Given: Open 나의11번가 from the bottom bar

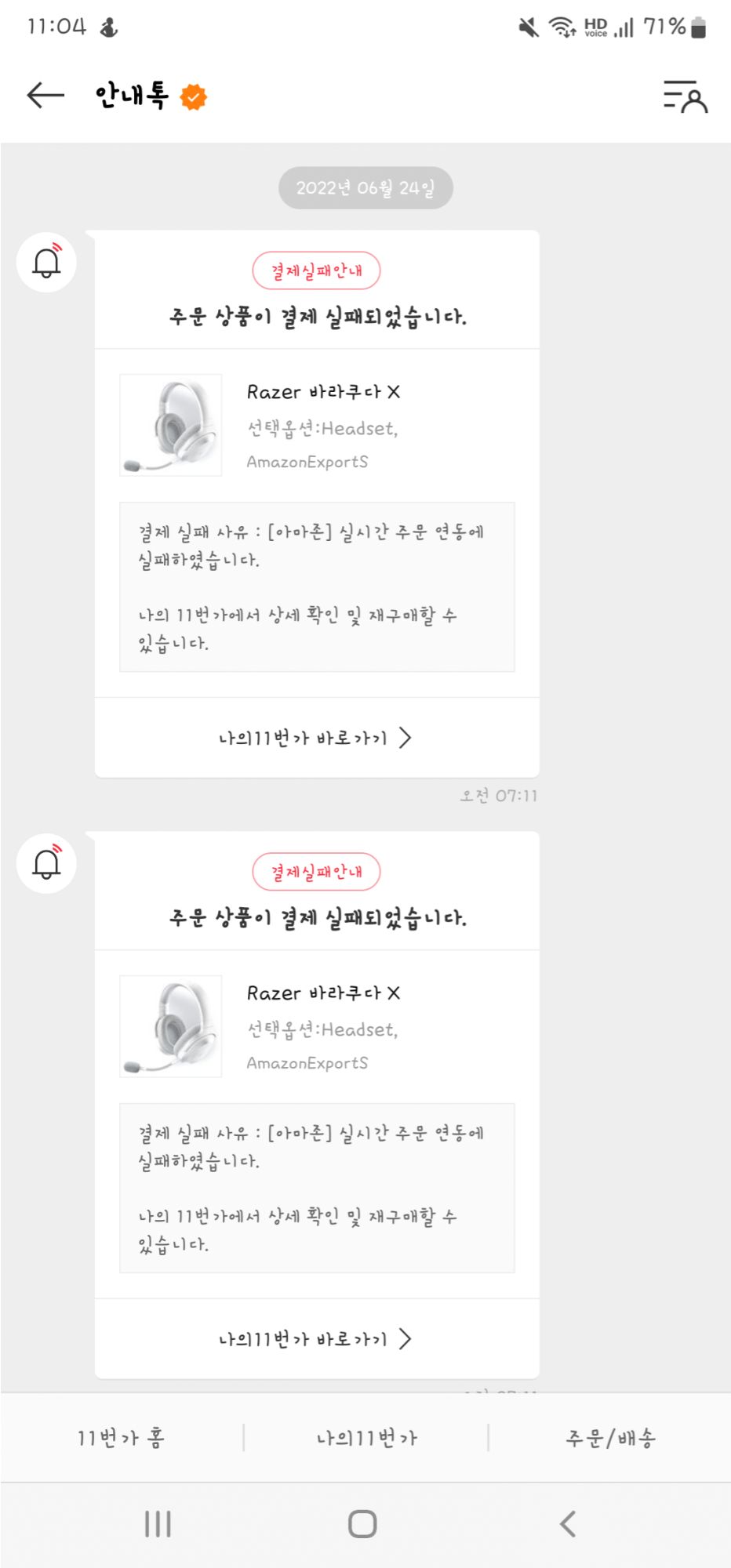Looking at the screenshot, I should pyautogui.click(x=366, y=1438).
